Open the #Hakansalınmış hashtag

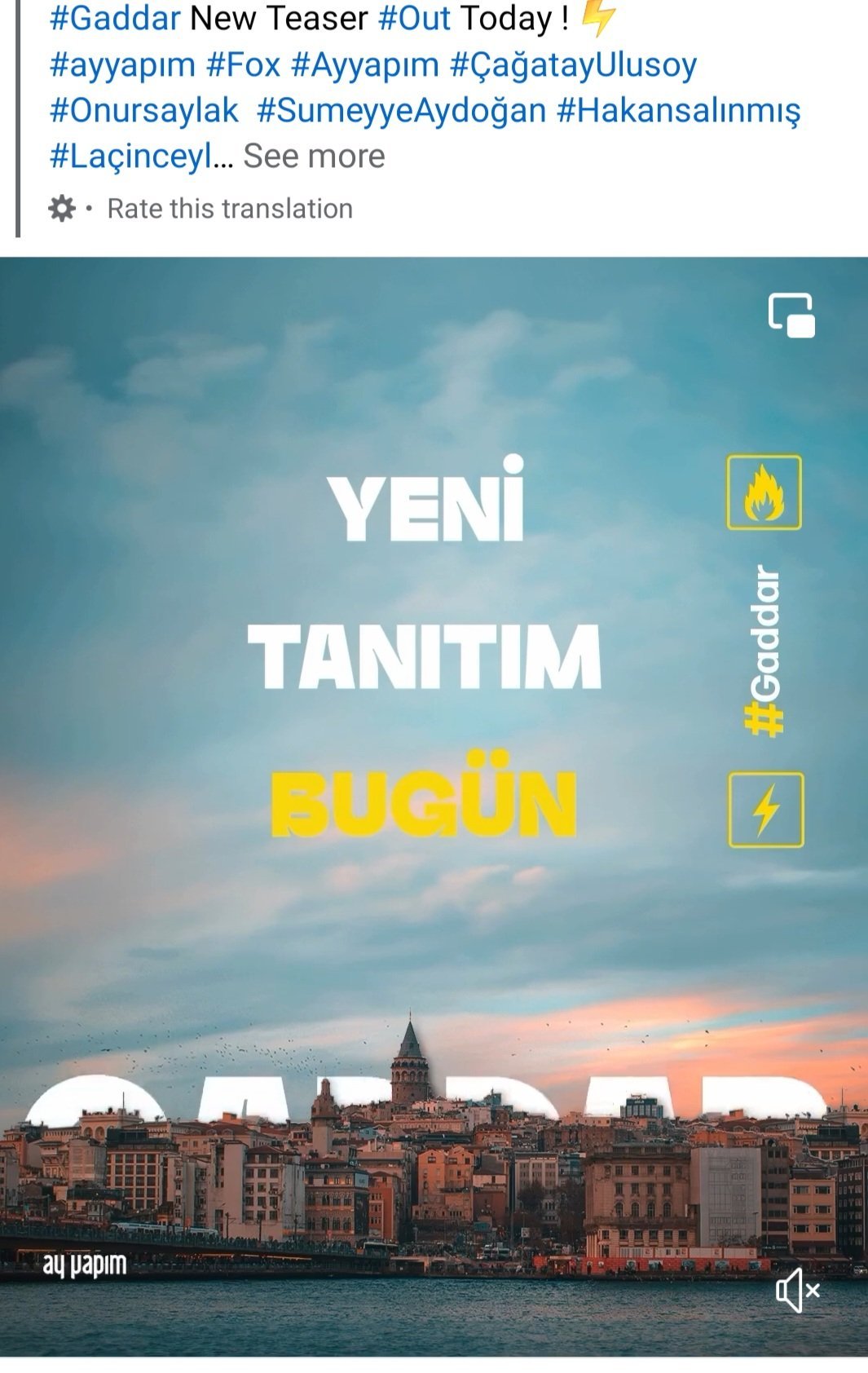tap(678, 111)
